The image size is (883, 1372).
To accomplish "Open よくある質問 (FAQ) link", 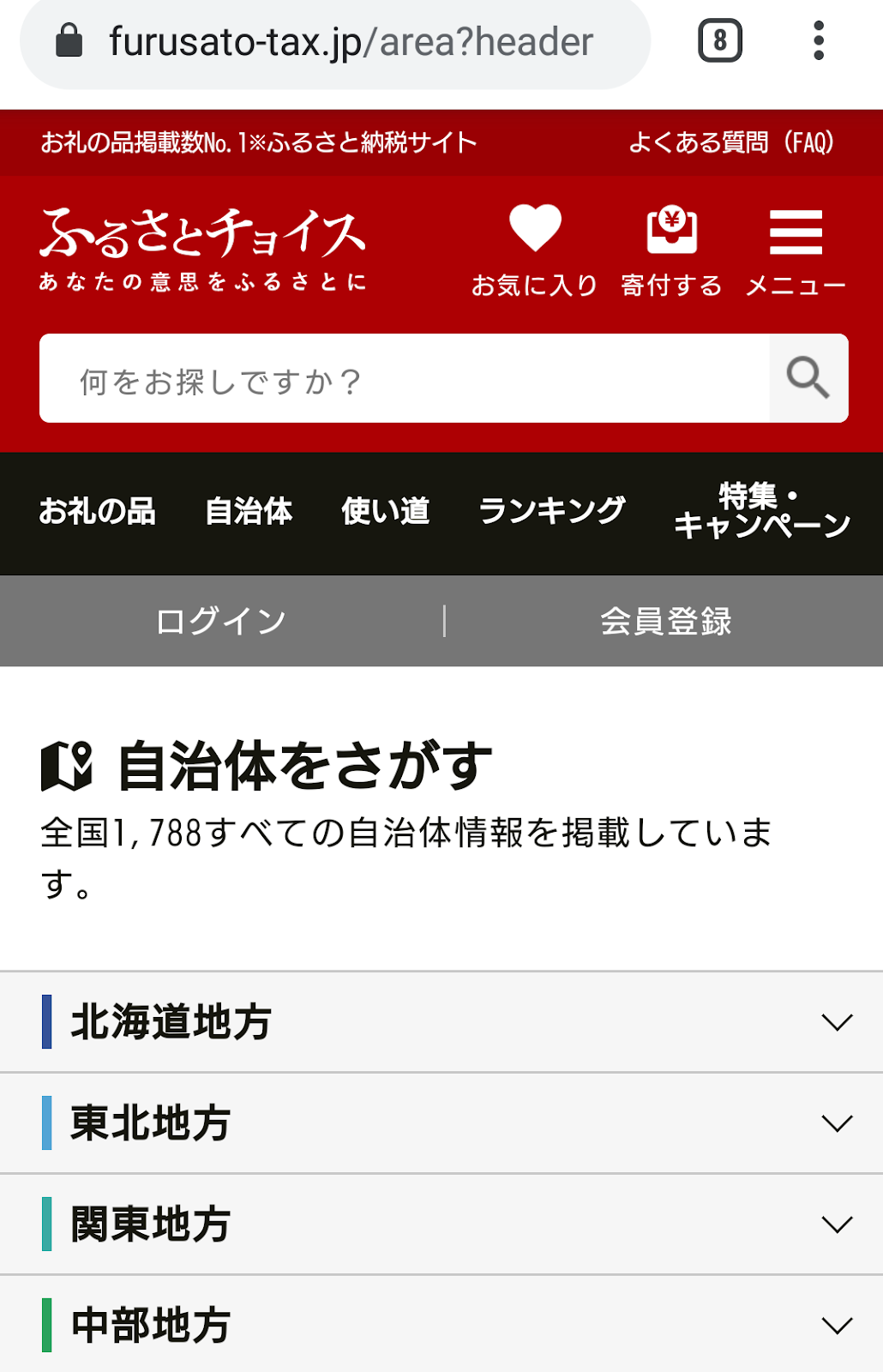I will pos(731,142).
